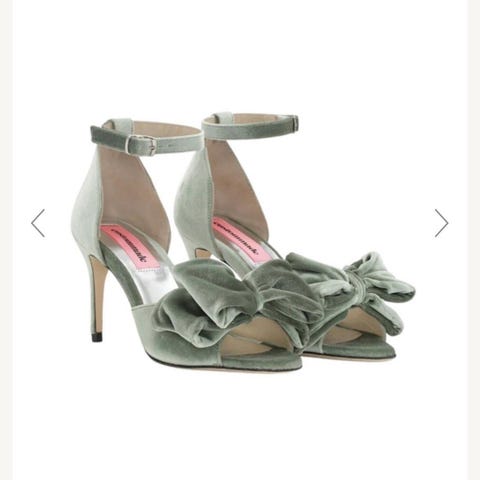The width and height of the screenshot is (480, 480).
Task: Go to the previous product photo
Action: [x=38, y=223]
